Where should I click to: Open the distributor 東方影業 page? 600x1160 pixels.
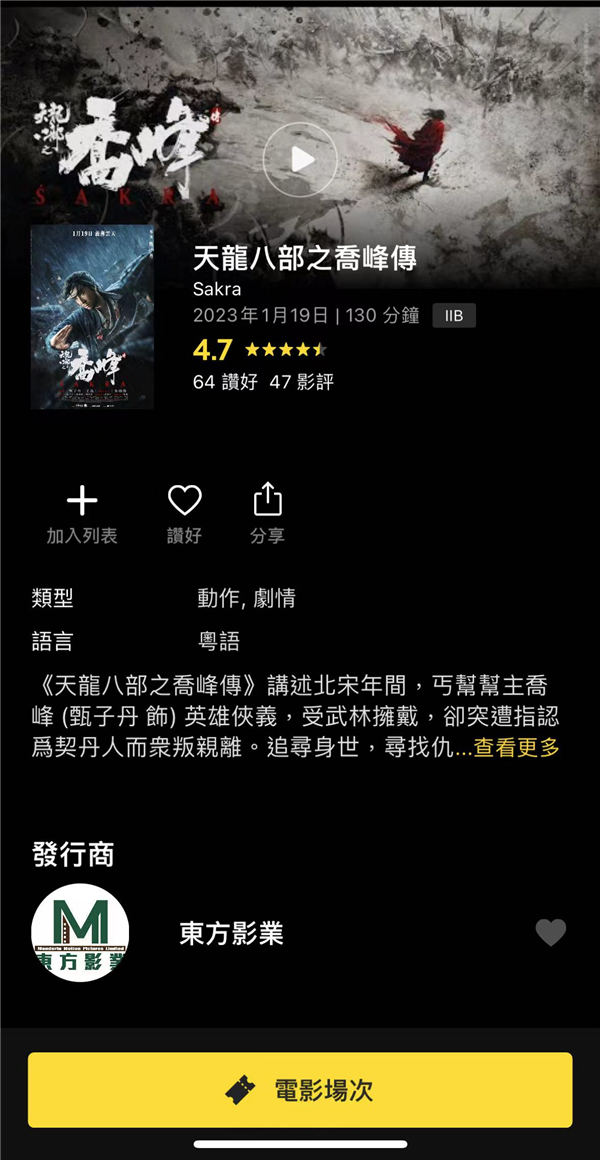click(x=231, y=933)
